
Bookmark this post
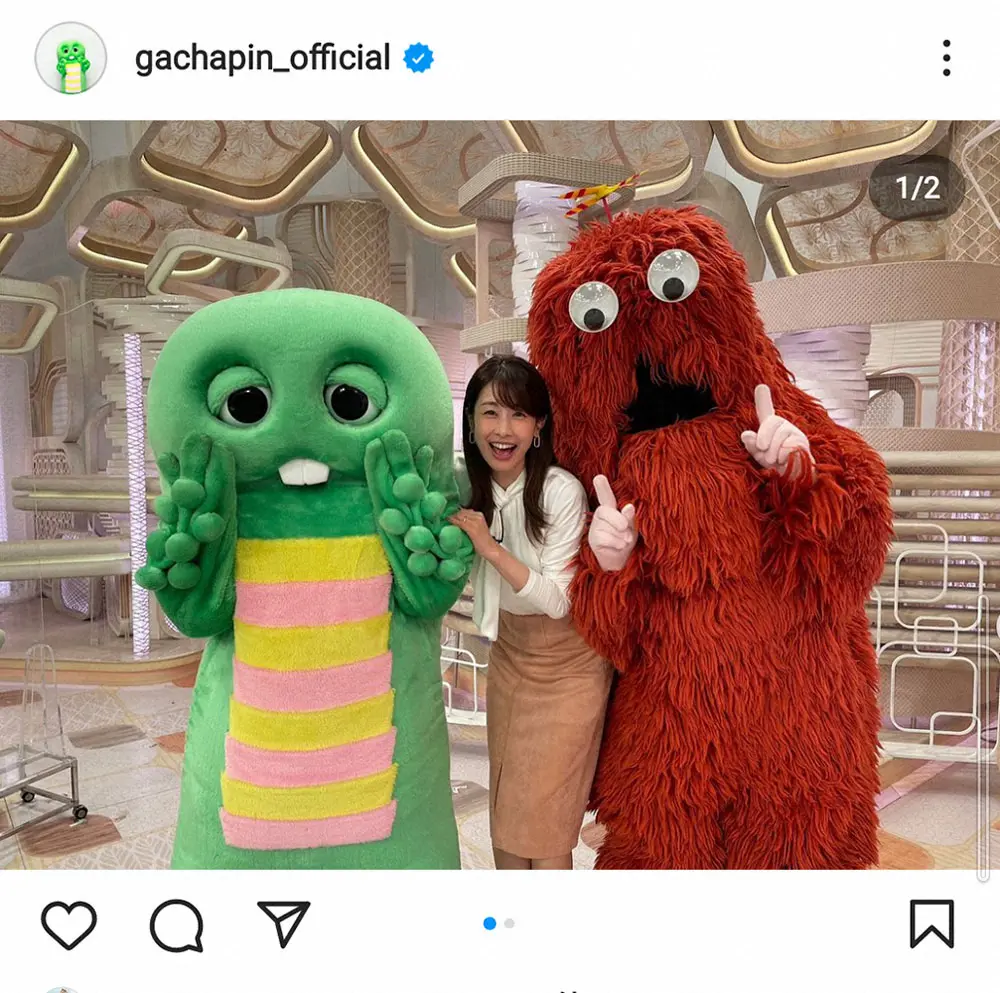(x=931, y=924)
